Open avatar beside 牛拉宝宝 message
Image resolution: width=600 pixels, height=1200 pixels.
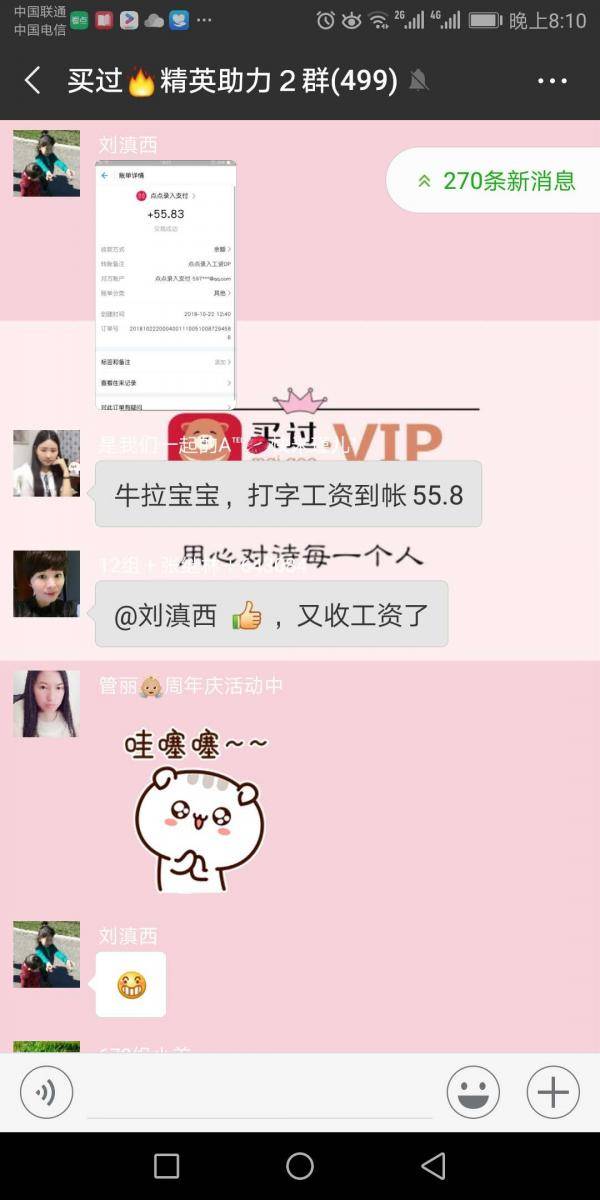pyautogui.click(x=46, y=463)
